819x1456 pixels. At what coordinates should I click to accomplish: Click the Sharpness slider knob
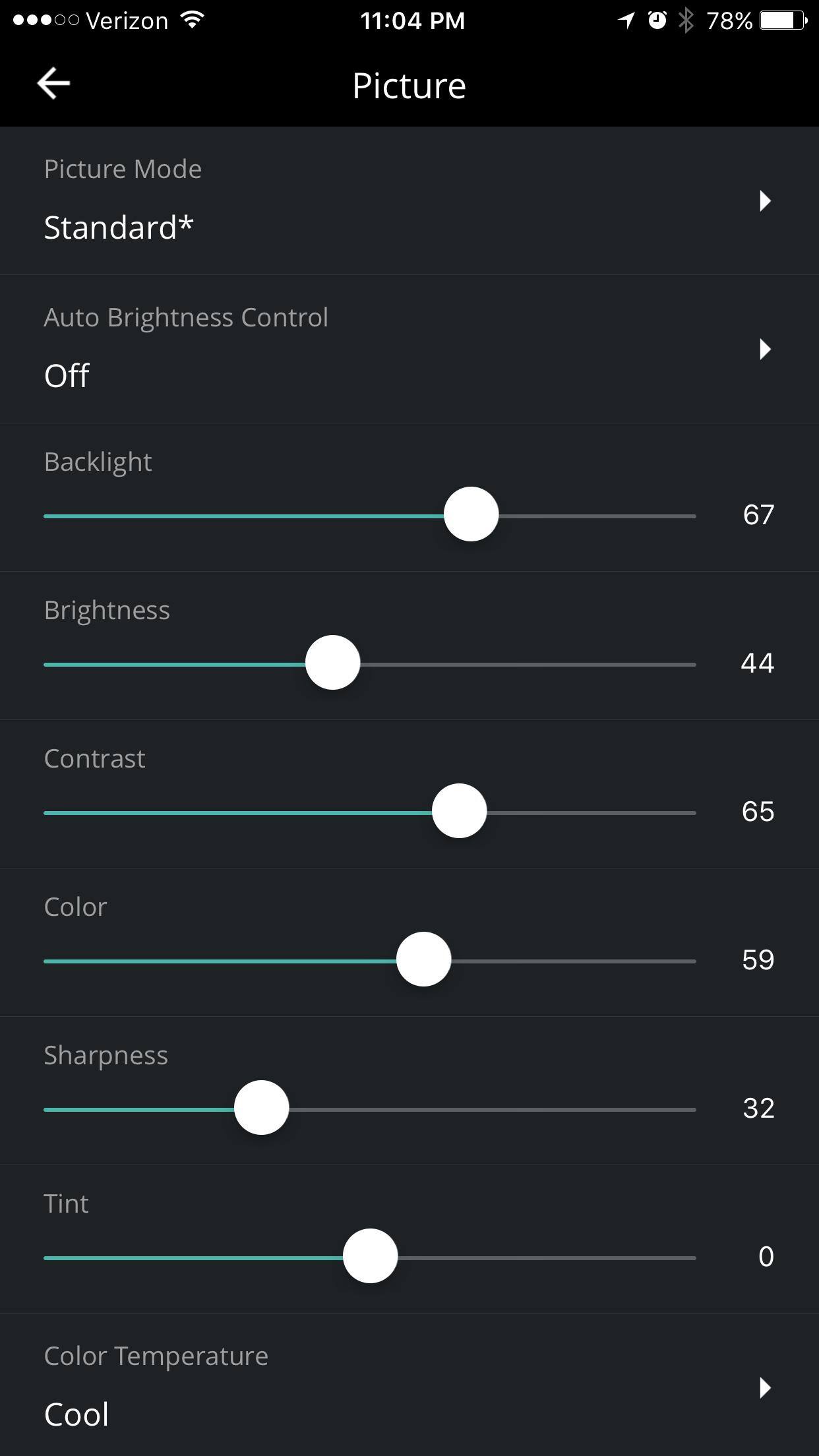[x=261, y=1108]
